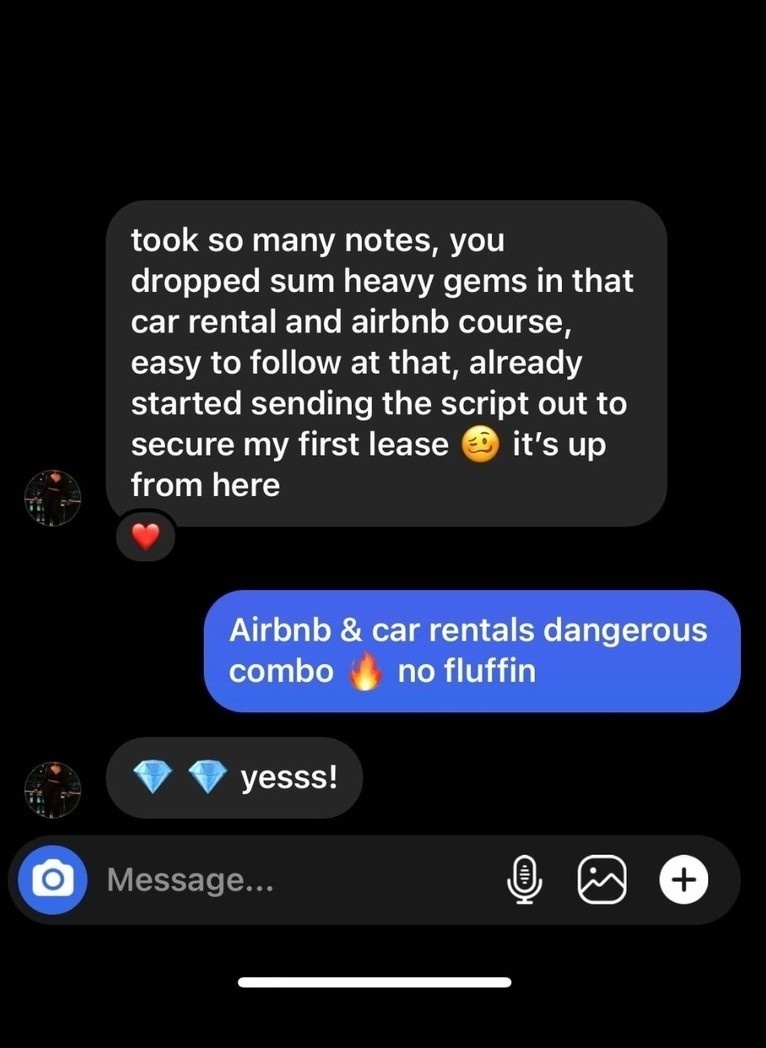The width and height of the screenshot is (766, 1048).
Task: Tap the heart reaction under the long message
Action: point(146,538)
